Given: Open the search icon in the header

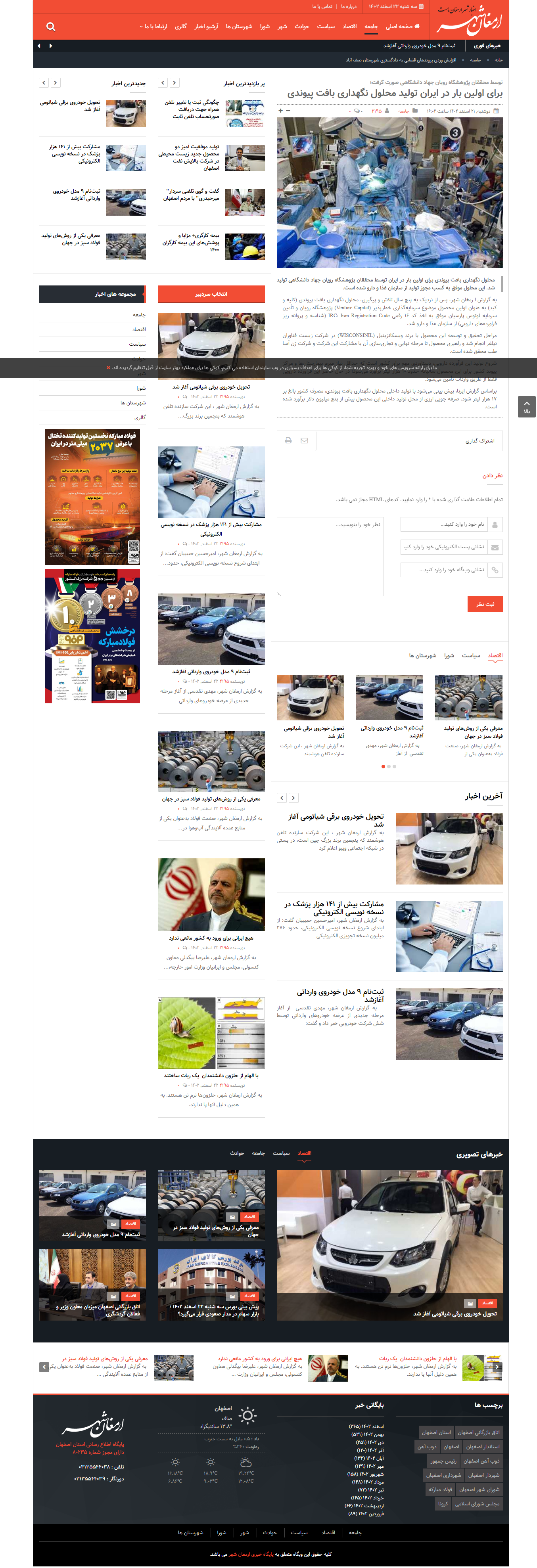Looking at the screenshot, I should coord(51,27).
